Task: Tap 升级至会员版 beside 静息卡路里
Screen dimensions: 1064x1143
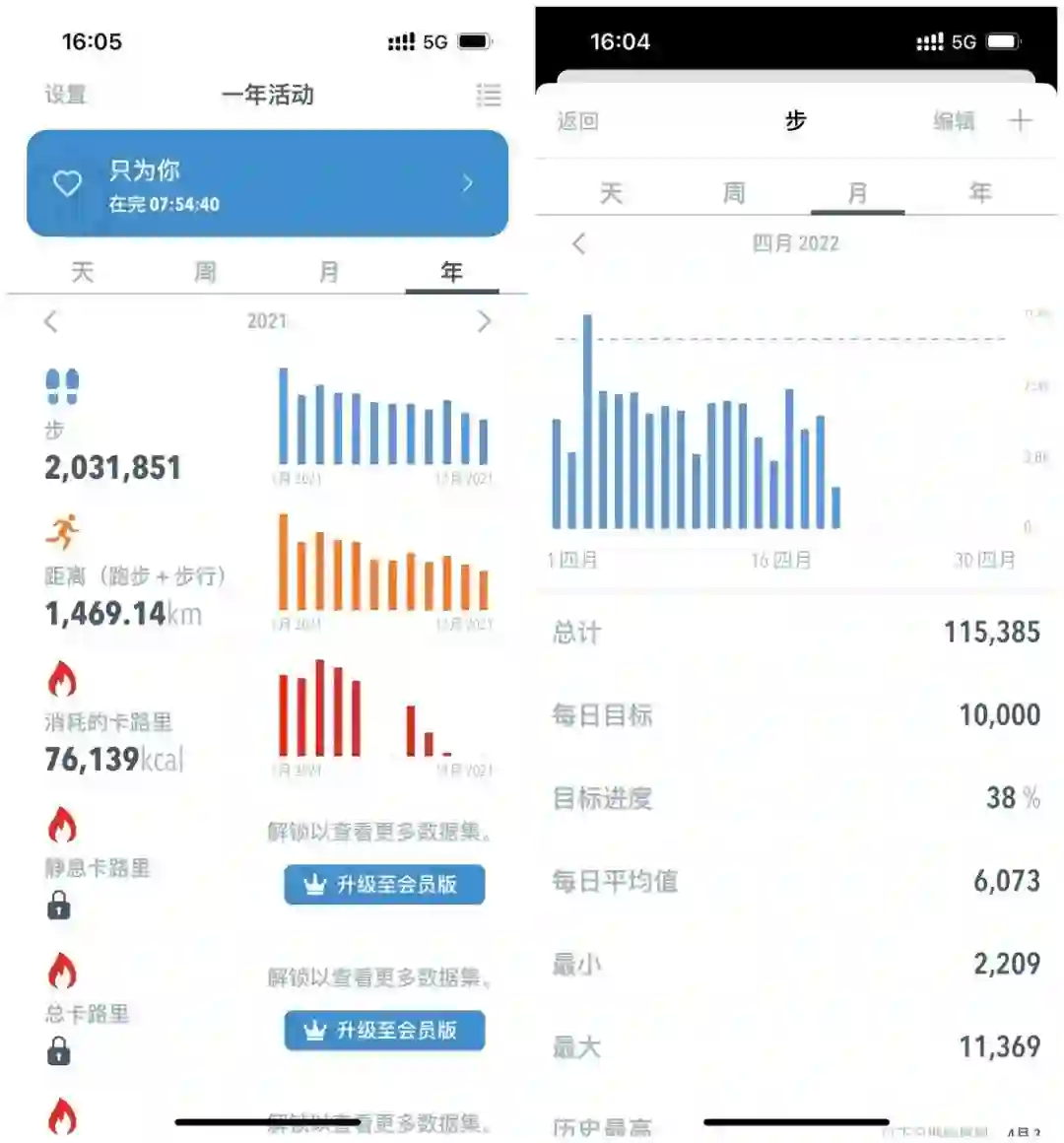Action: tap(384, 884)
